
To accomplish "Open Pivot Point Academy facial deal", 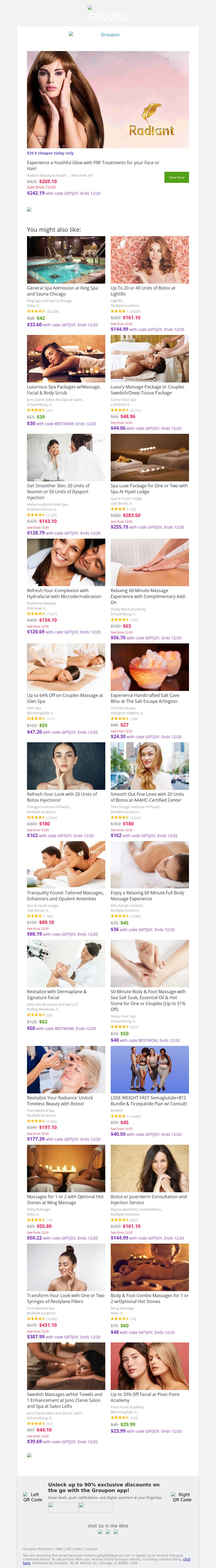I will coord(149,1366).
